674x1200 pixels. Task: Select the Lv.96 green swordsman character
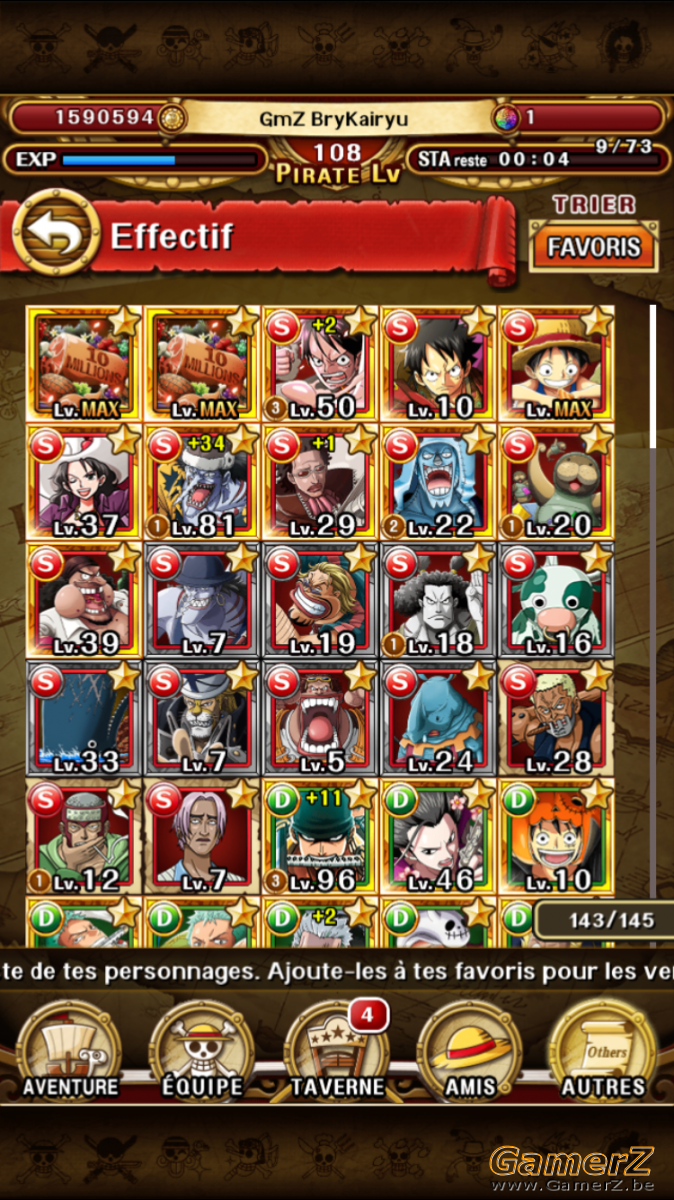(x=319, y=838)
